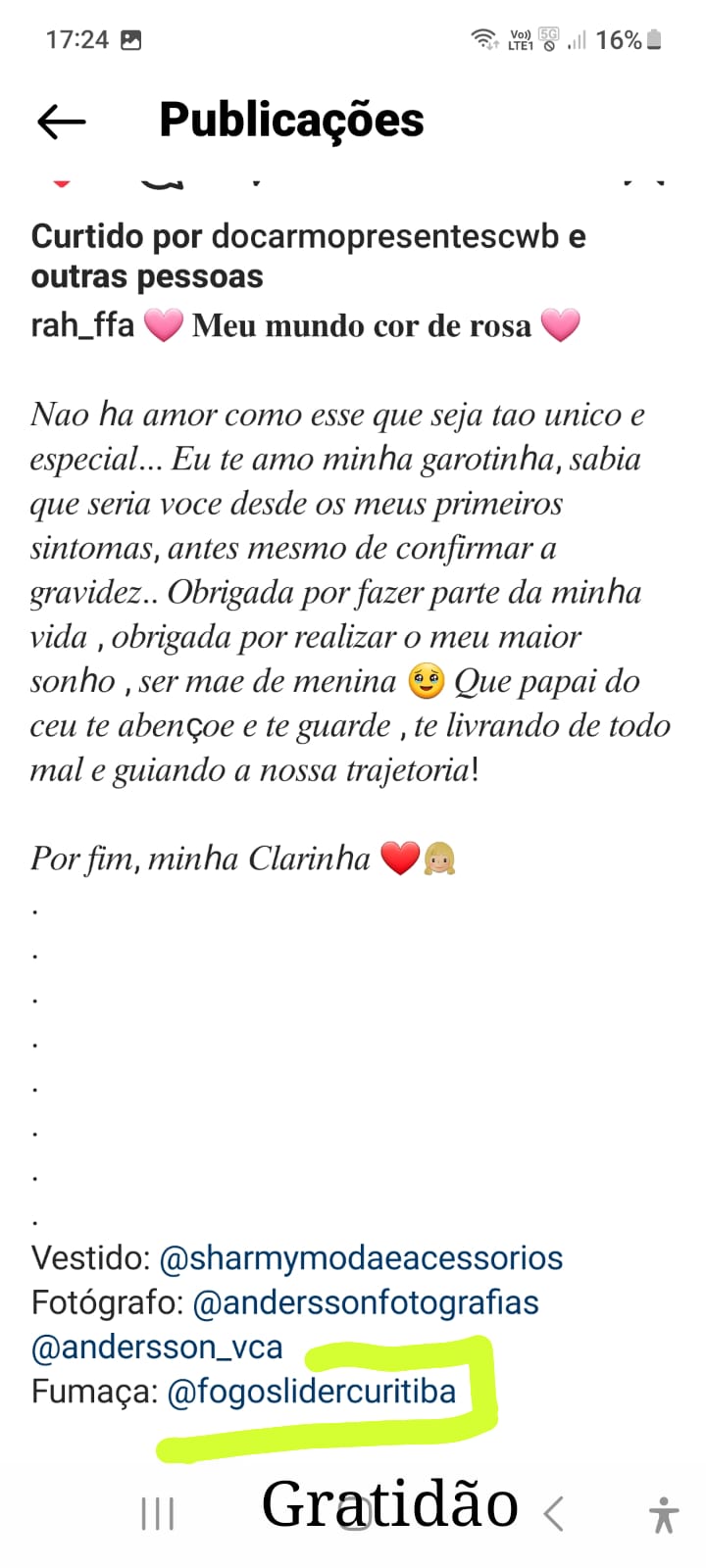Viewport: 706px width, 1568px height.
Task: Open rah_ffa's profile from the caption
Action: (82, 324)
